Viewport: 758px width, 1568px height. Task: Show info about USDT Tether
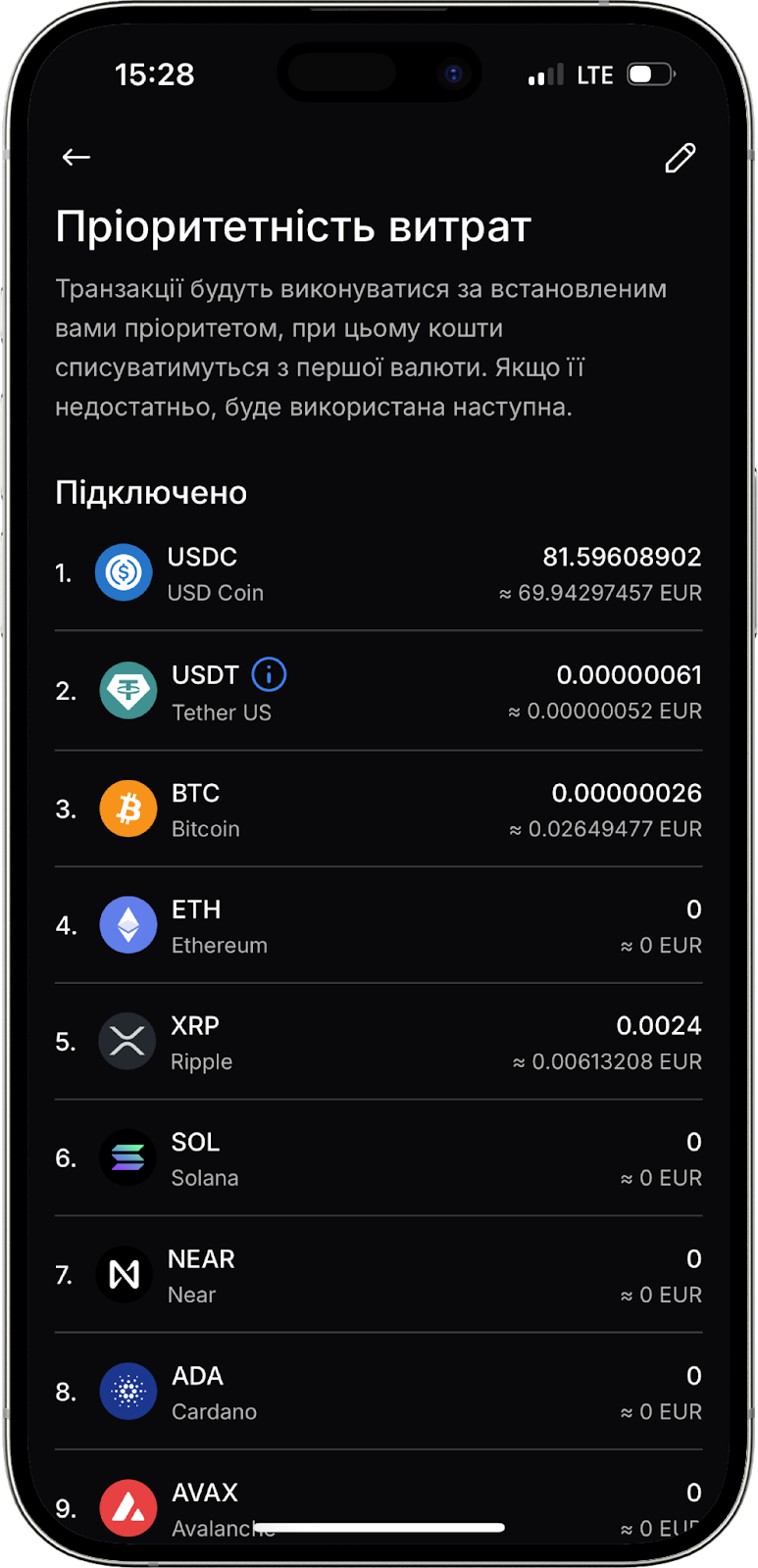click(269, 674)
